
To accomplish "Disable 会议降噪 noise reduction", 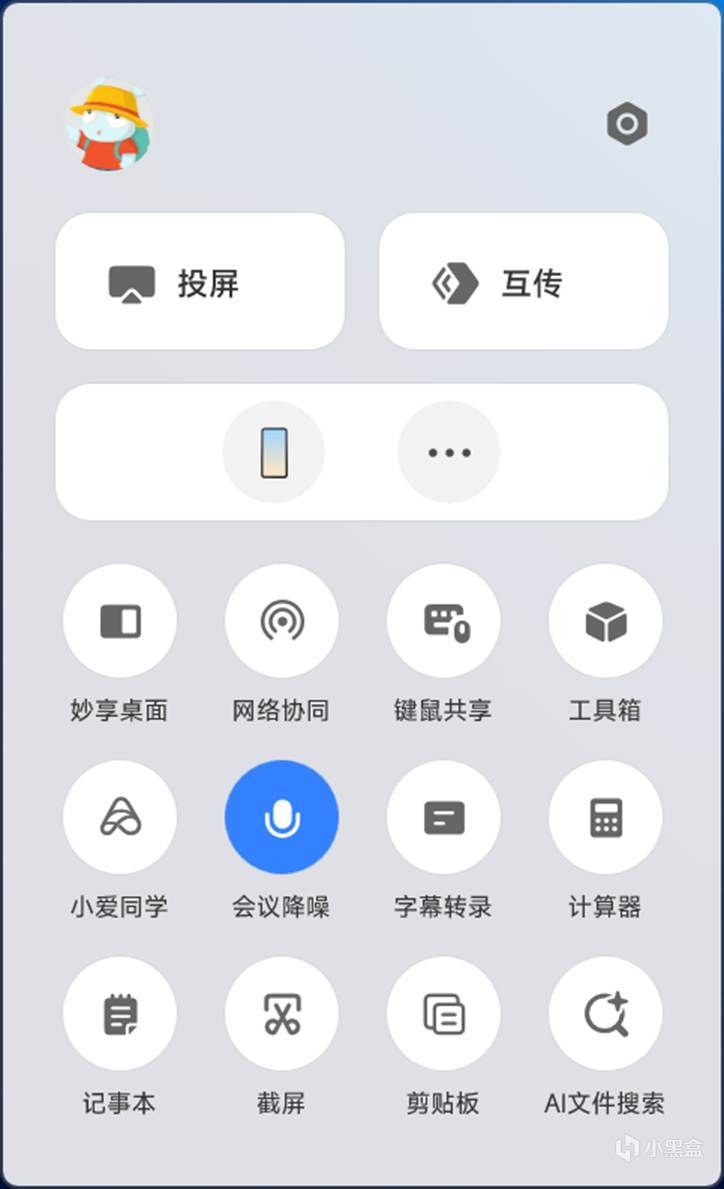I will pos(282,817).
